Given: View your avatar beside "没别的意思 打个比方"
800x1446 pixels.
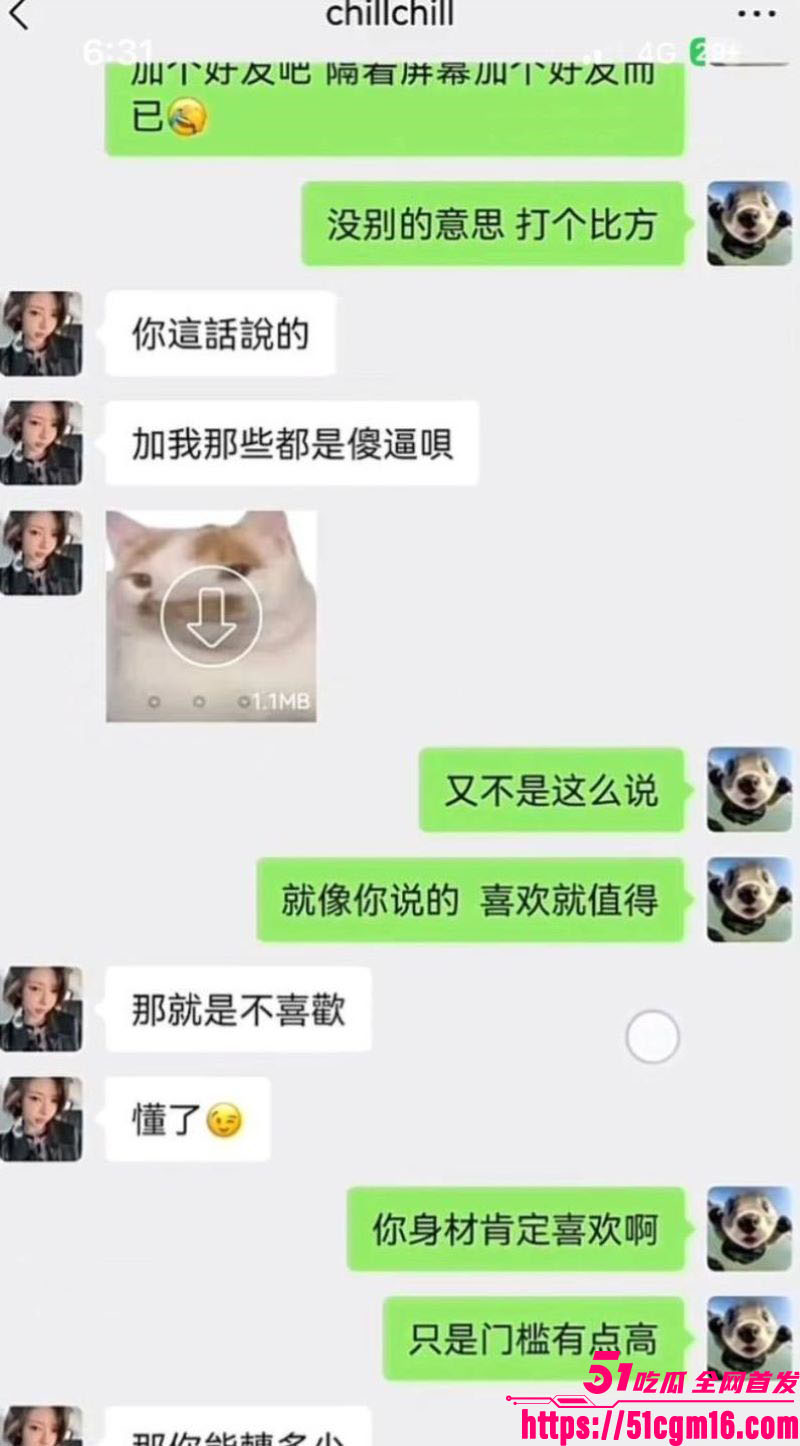Looking at the screenshot, I should point(749,223).
